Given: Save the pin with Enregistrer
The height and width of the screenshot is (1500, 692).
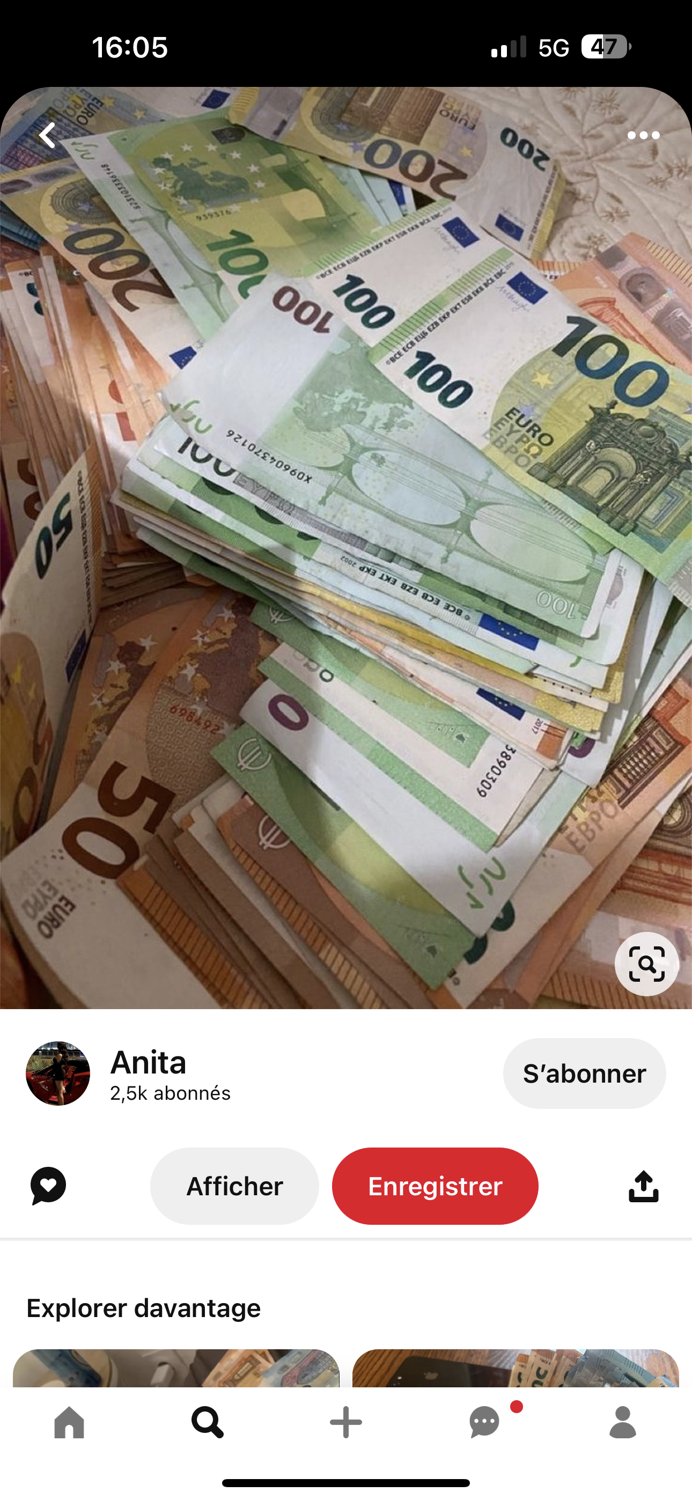Looking at the screenshot, I should pos(435,1186).
